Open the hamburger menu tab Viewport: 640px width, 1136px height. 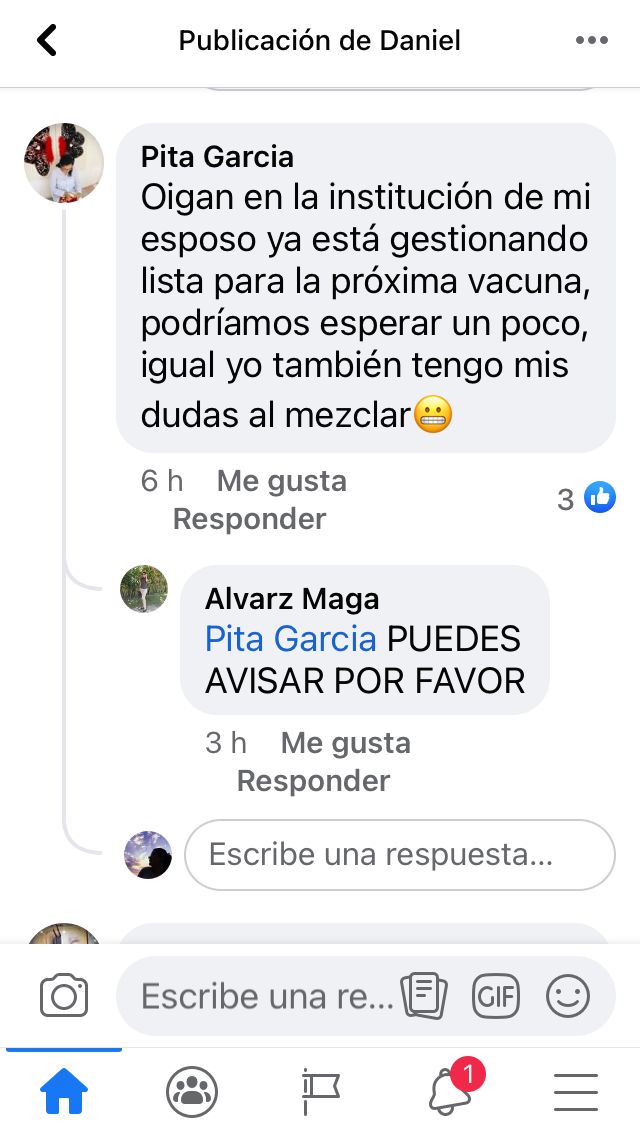pyautogui.click(x=576, y=1092)
